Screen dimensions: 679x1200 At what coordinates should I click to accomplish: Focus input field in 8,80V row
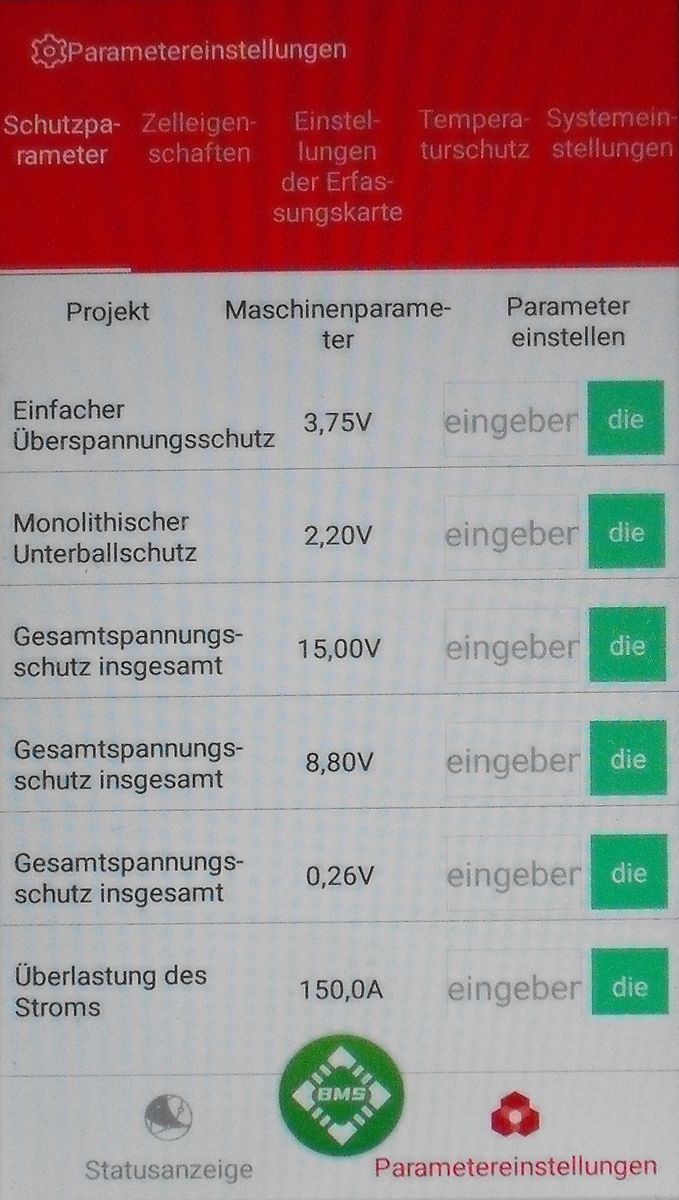click(x=512, y=762)
